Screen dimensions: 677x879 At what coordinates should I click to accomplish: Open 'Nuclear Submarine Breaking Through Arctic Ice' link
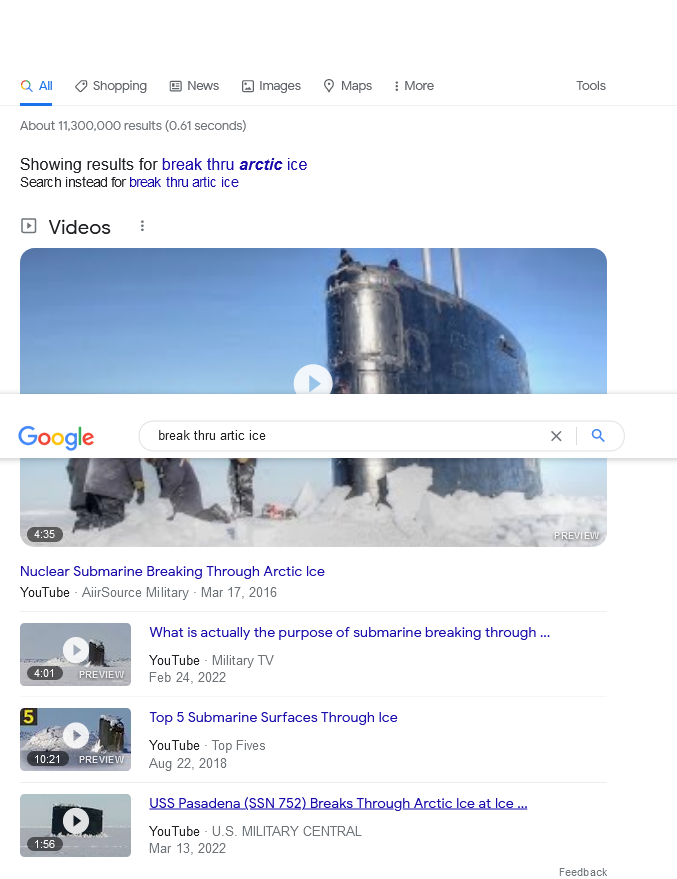pos(172,572)
